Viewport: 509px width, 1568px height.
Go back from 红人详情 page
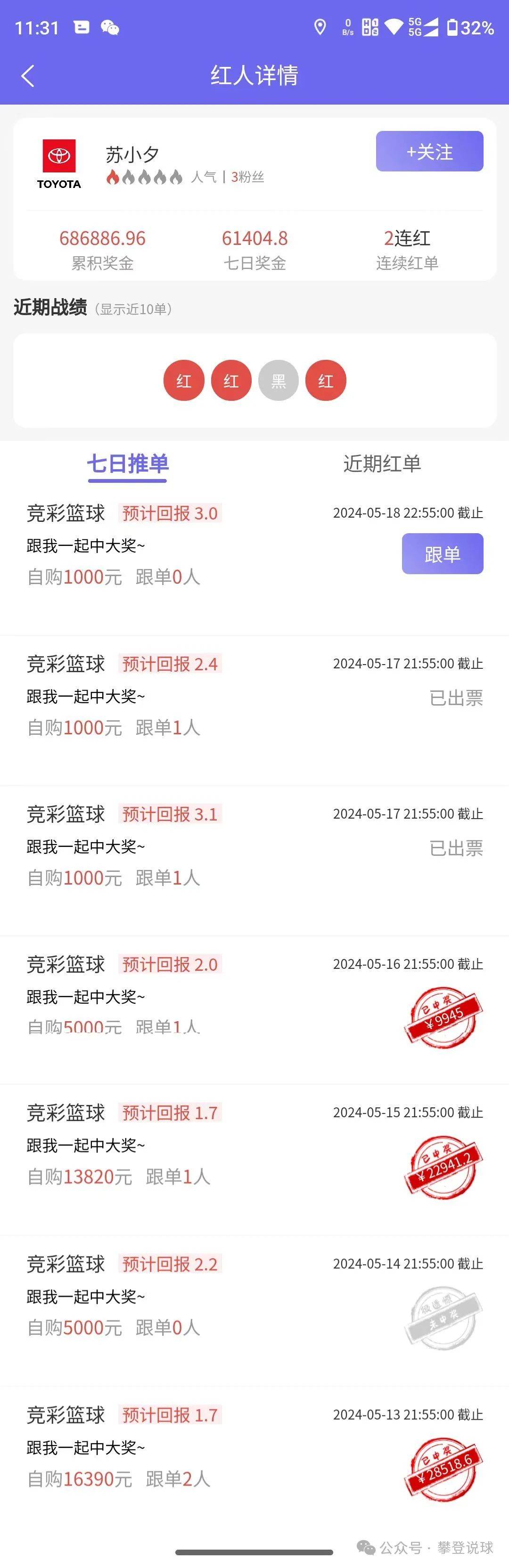point(27,76)
